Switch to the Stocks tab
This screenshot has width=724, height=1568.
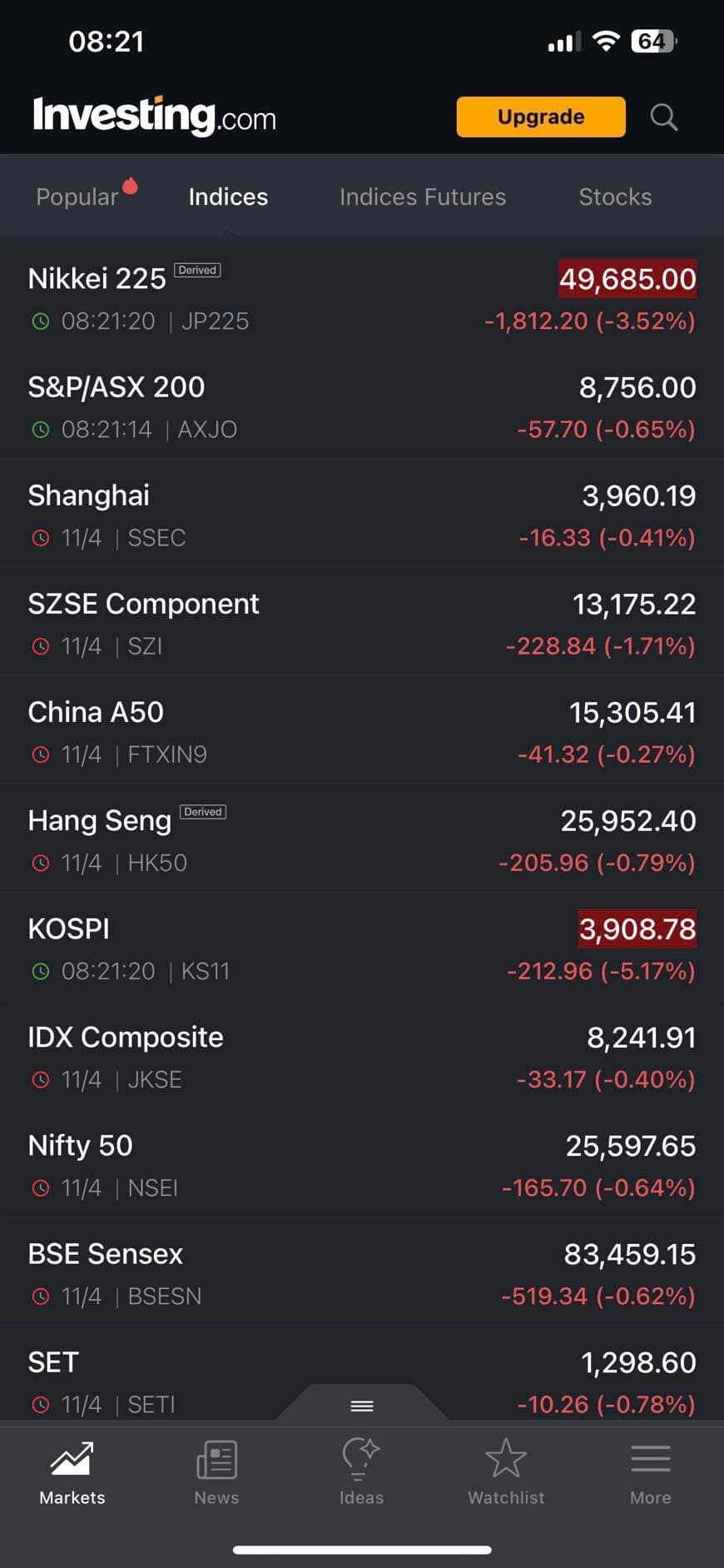click(x=615, y=197)
